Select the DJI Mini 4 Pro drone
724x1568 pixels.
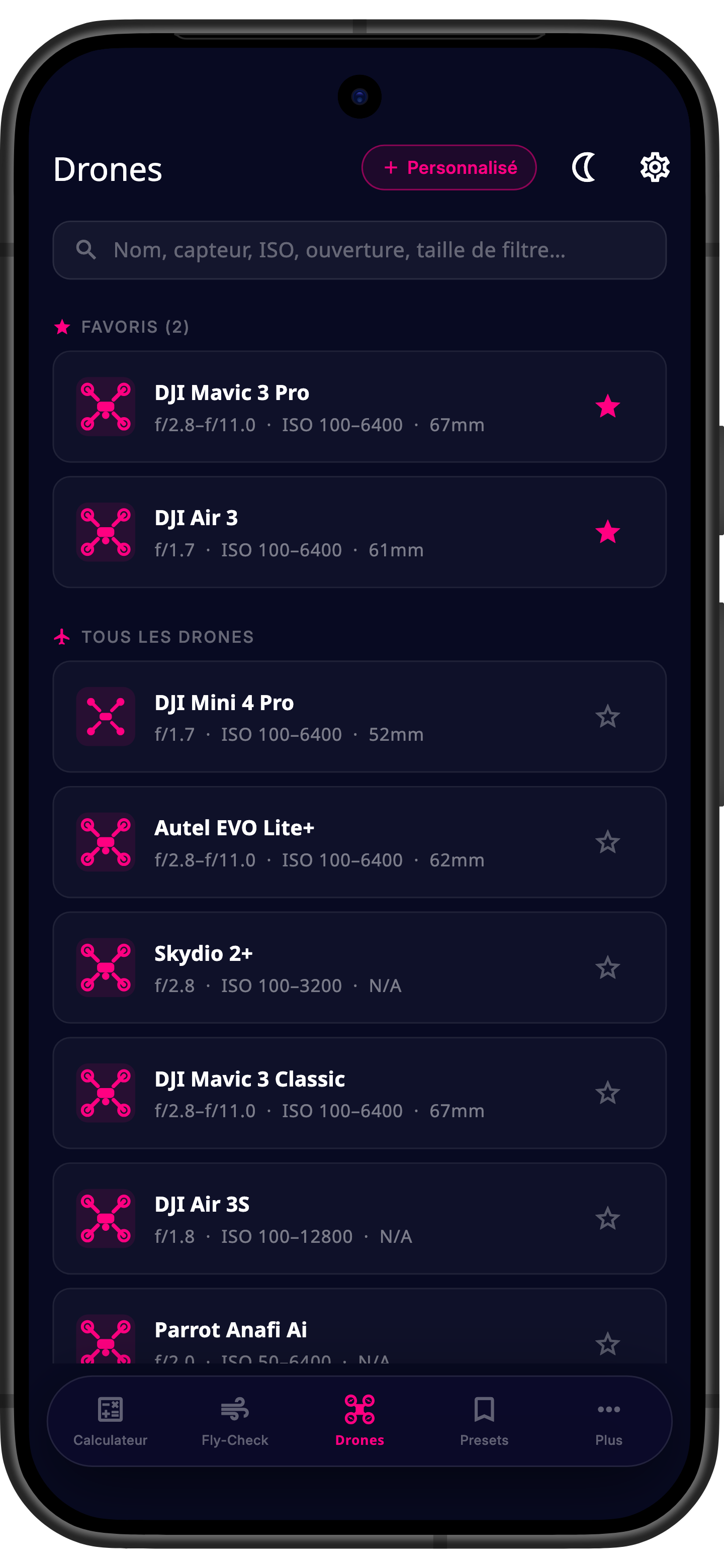pyautogui.click(x=359, y=717)
